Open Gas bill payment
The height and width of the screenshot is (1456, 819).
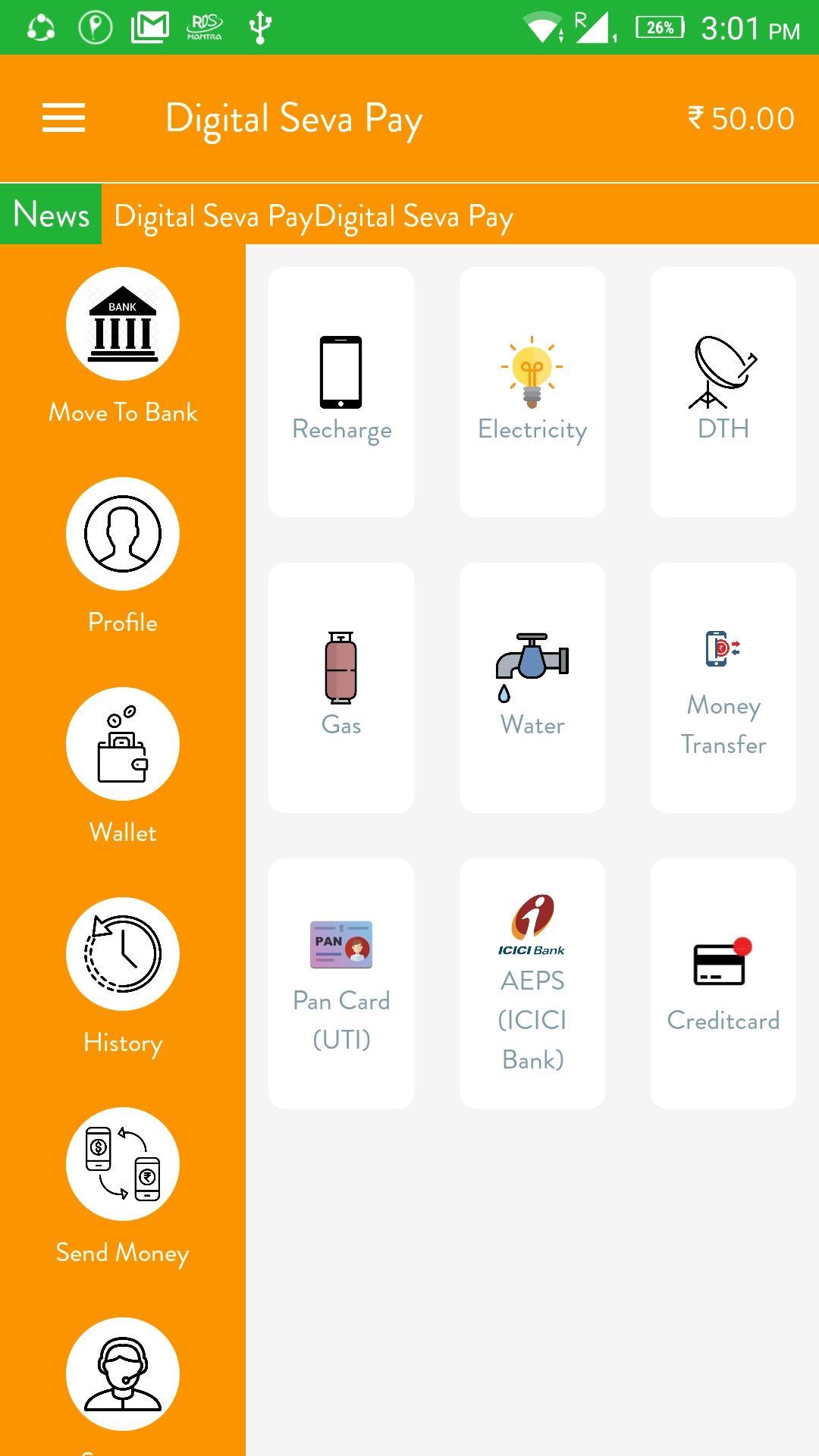341,688
